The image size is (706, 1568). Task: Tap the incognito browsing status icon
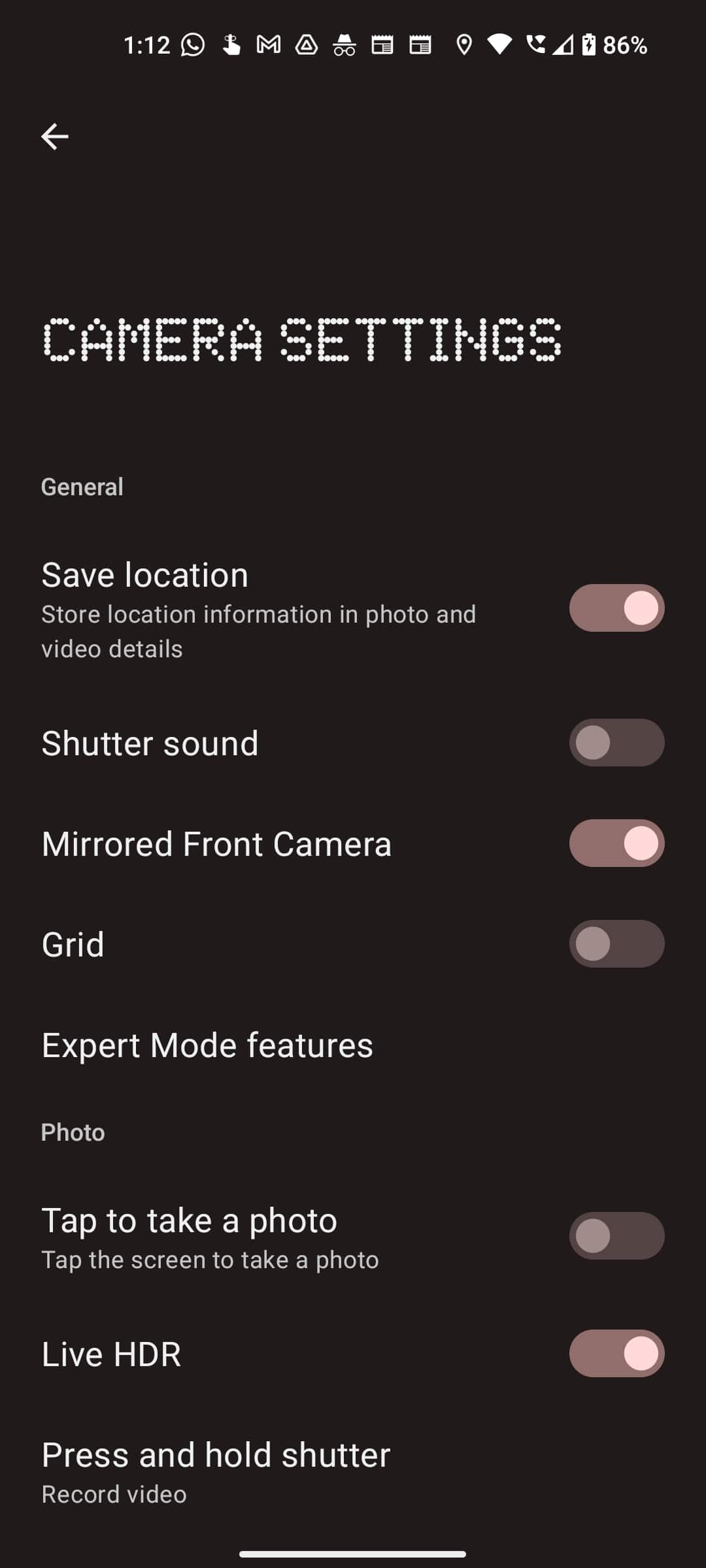pos(345,44)
